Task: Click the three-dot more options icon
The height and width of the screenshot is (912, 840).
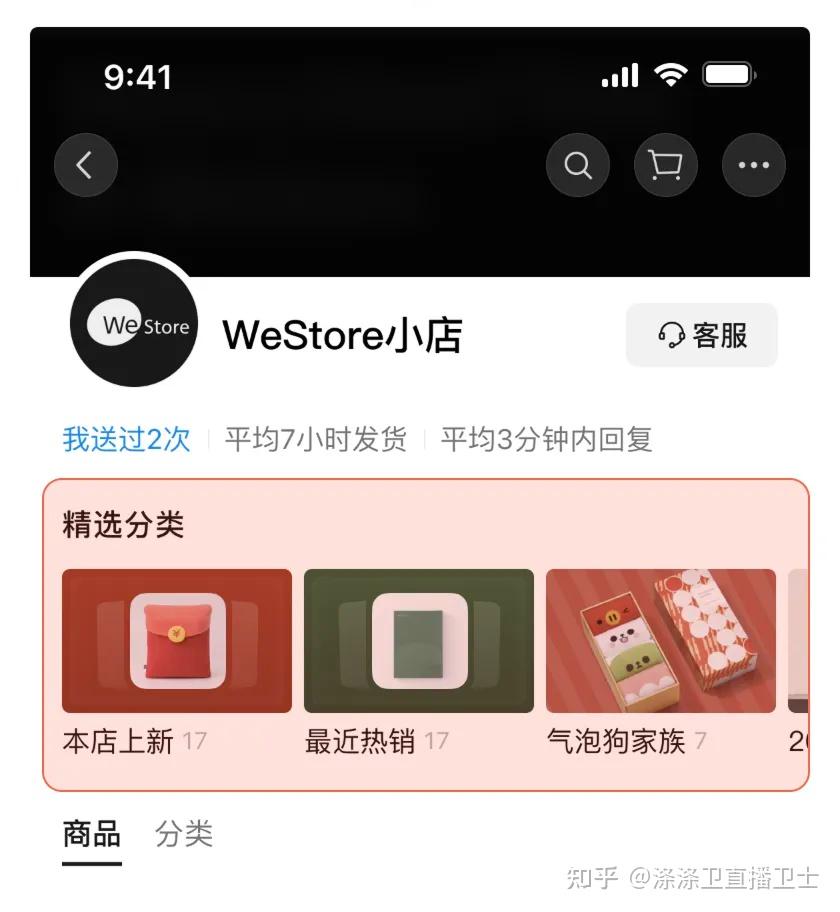Action: [x=753, y=165]
